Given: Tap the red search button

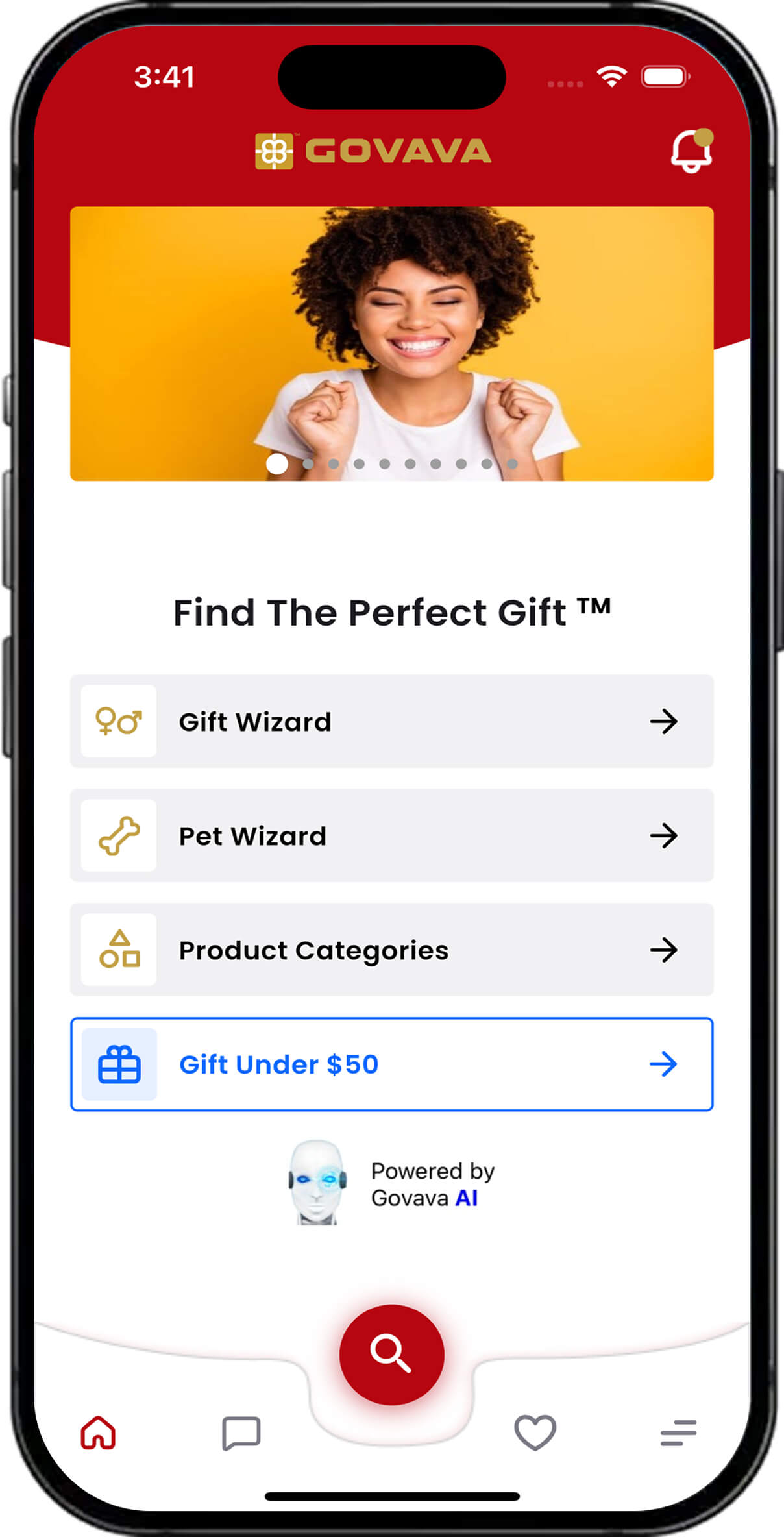Looking at the screenshot, I should [391, 1354].
